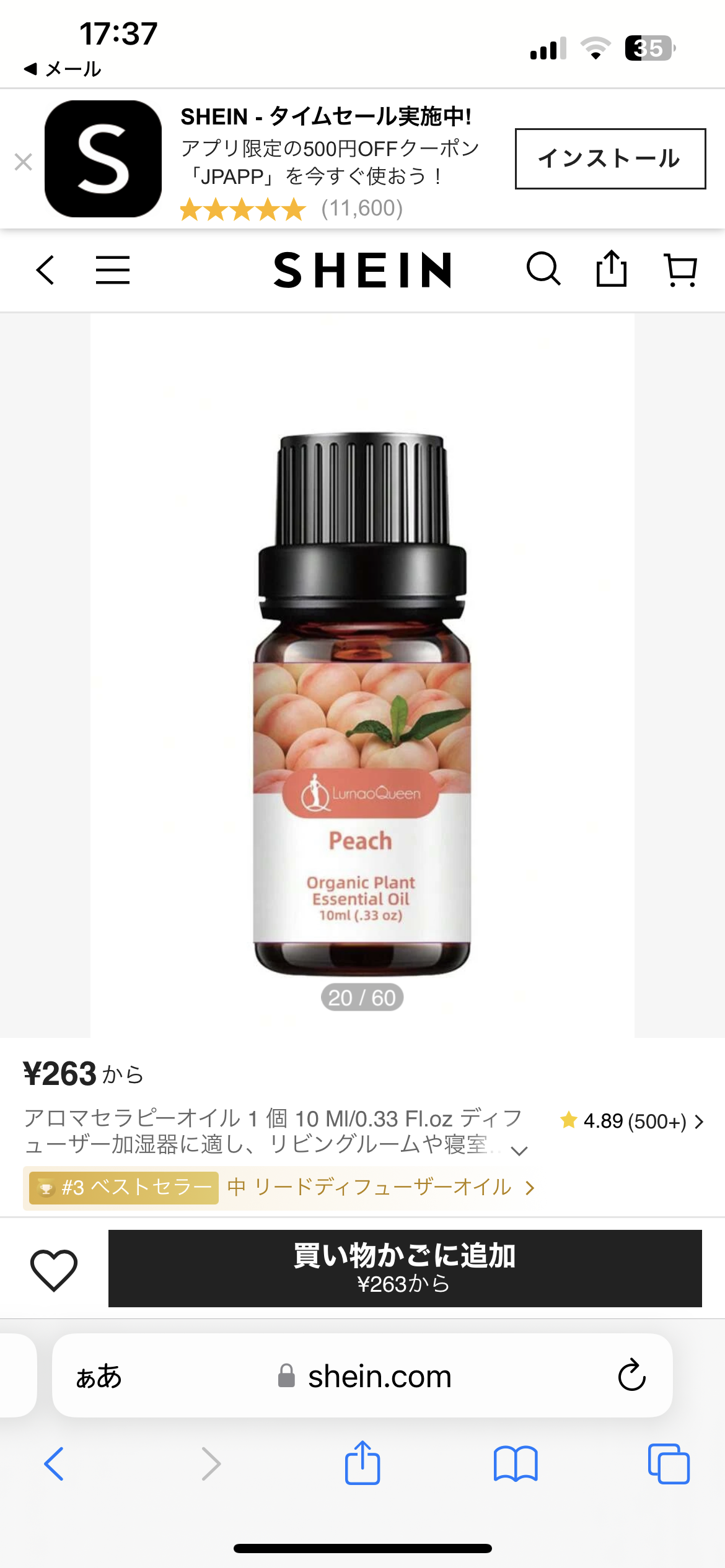
Task: Tap the share icon in the SHEIN header
Action: (x=612, y=269)
